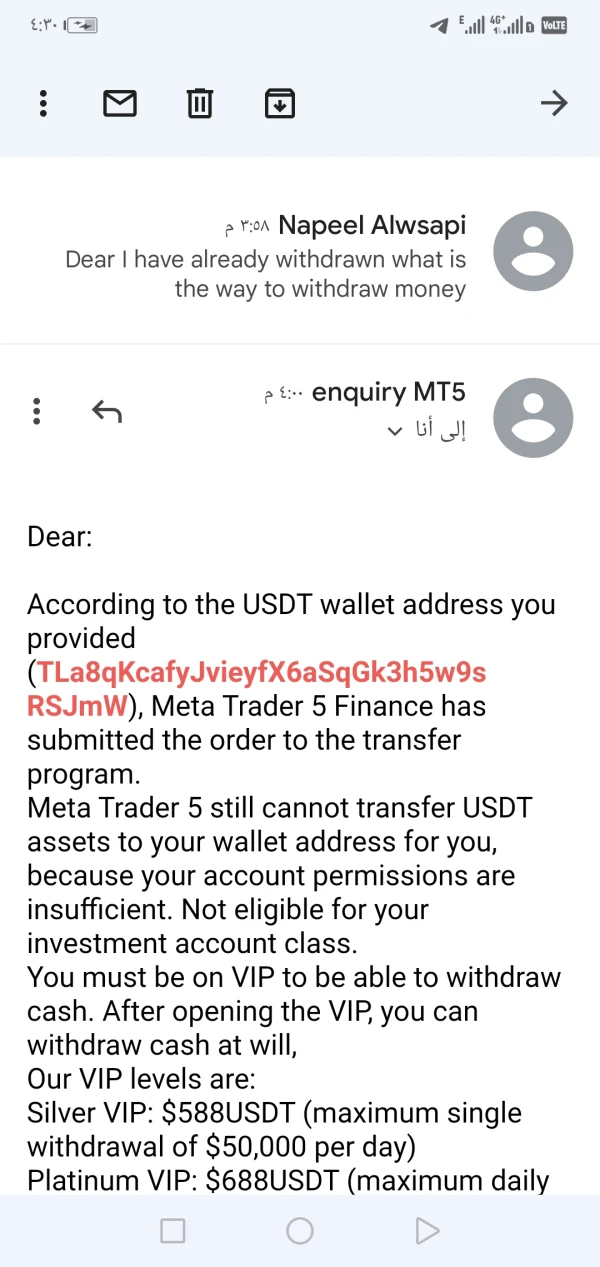
Task: Tap the red USDT wallet address
Action: click(256, 688)
